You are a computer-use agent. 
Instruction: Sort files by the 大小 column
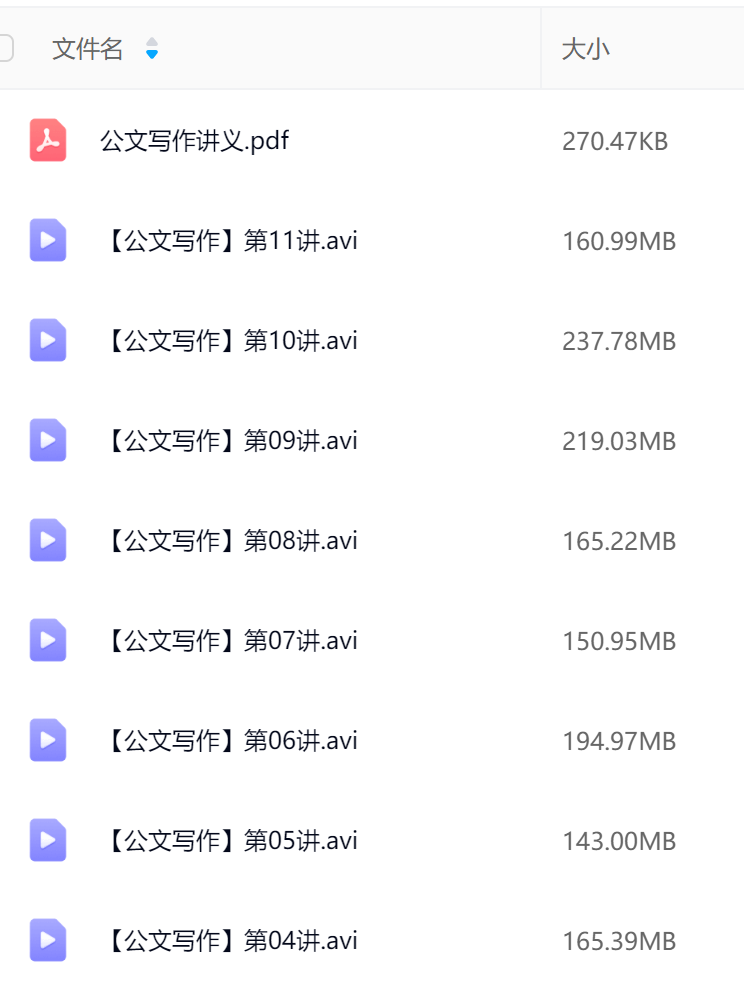tap(585, 47)
